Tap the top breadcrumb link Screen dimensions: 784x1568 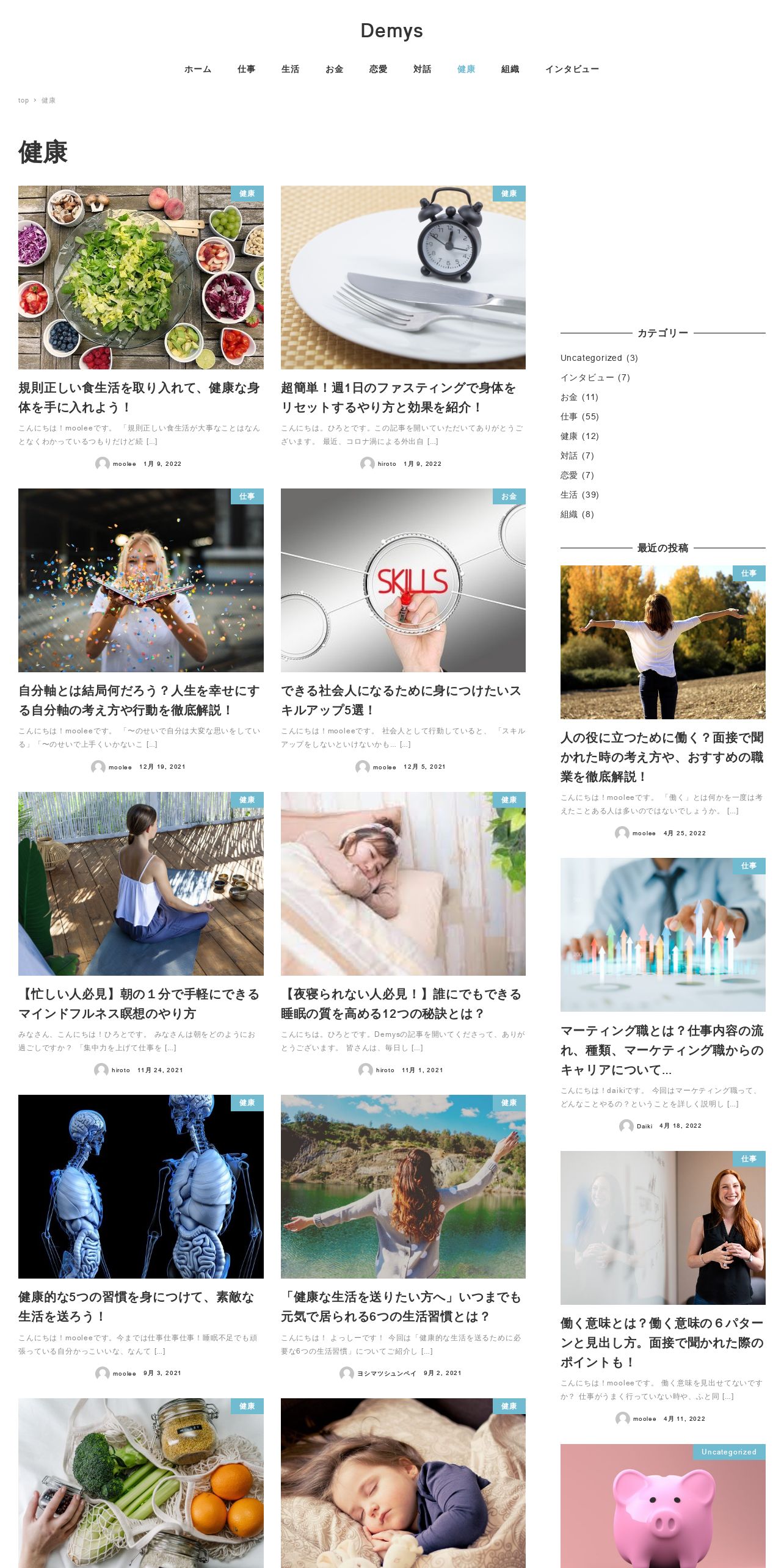23,100
